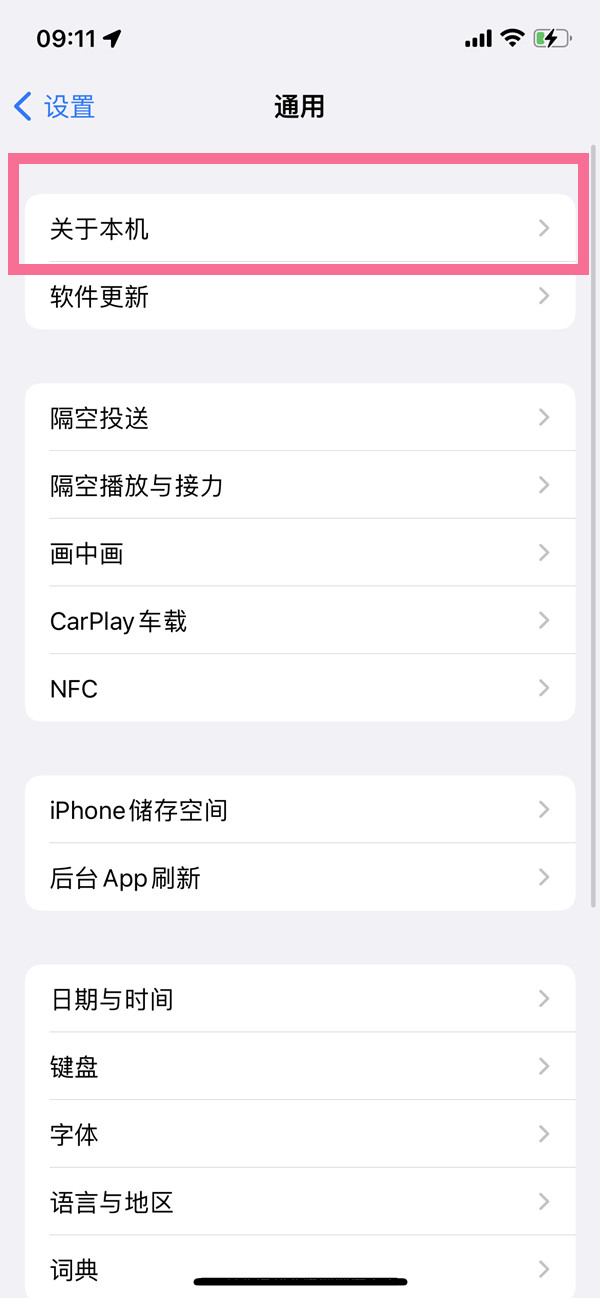The width and height of the screenshot is (600, 1298).
Task: Open CarPlay车载
Action: coord(300,621)
